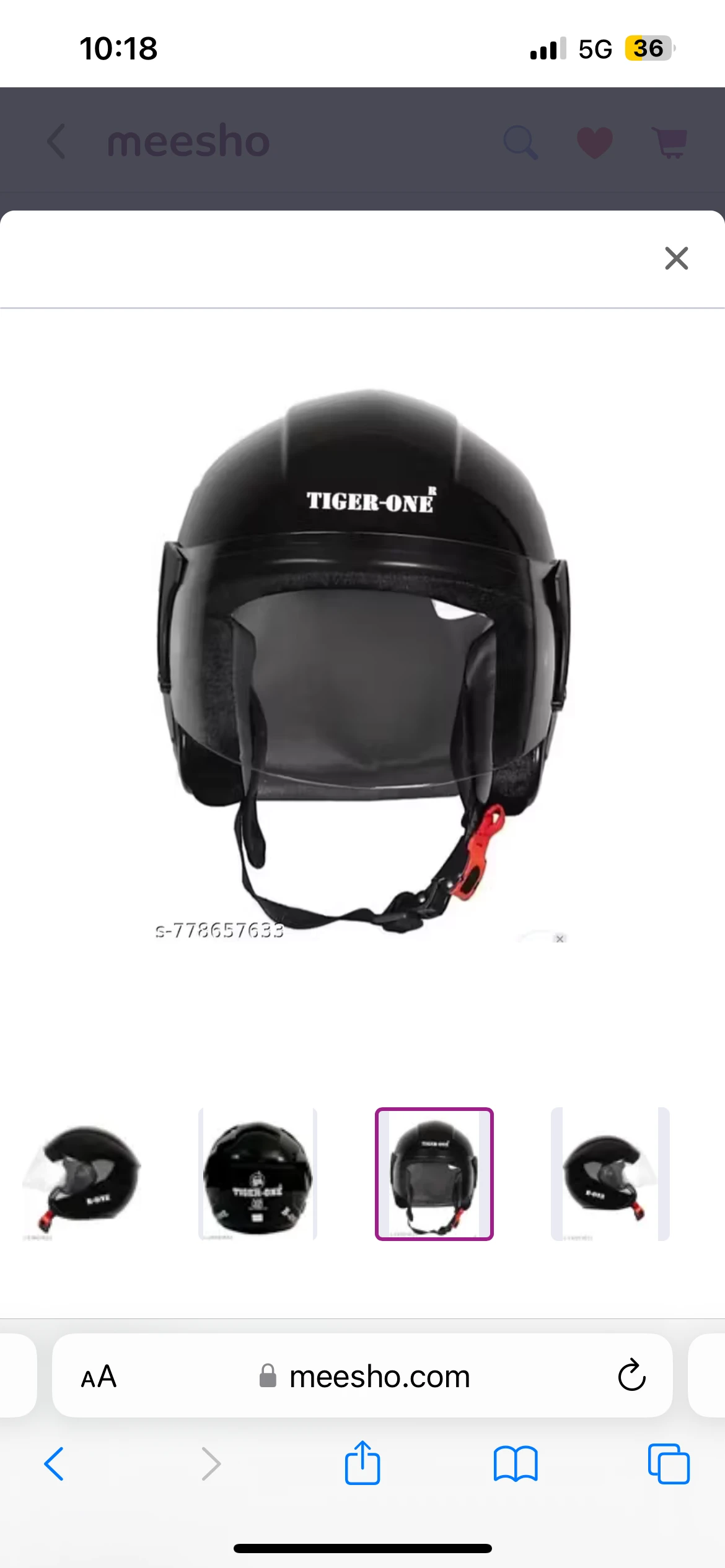Share this page from the Safari toolbar
Viewport: 725px width, 1568px height.
point(362,1463)
